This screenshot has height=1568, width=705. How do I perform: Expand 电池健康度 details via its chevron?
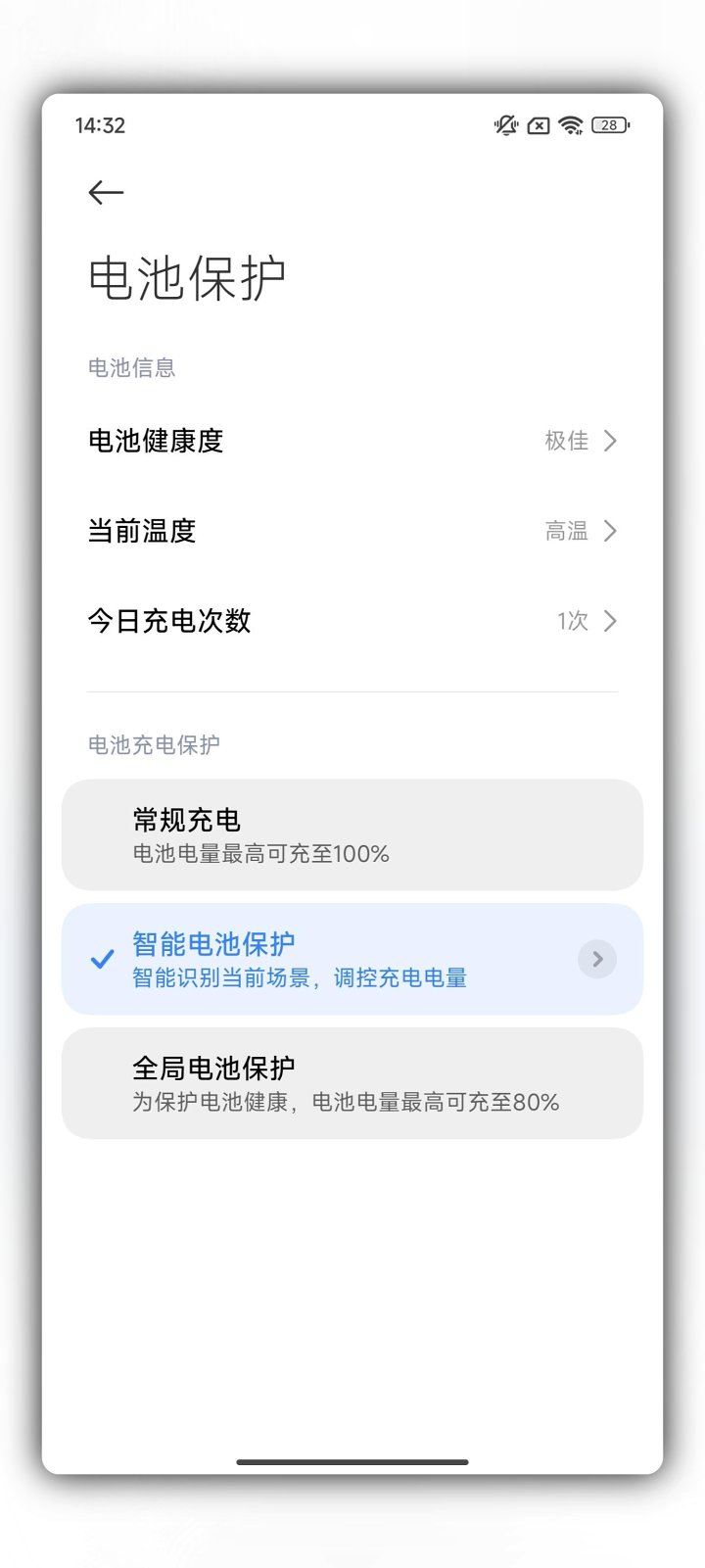[x=610, y=442]
